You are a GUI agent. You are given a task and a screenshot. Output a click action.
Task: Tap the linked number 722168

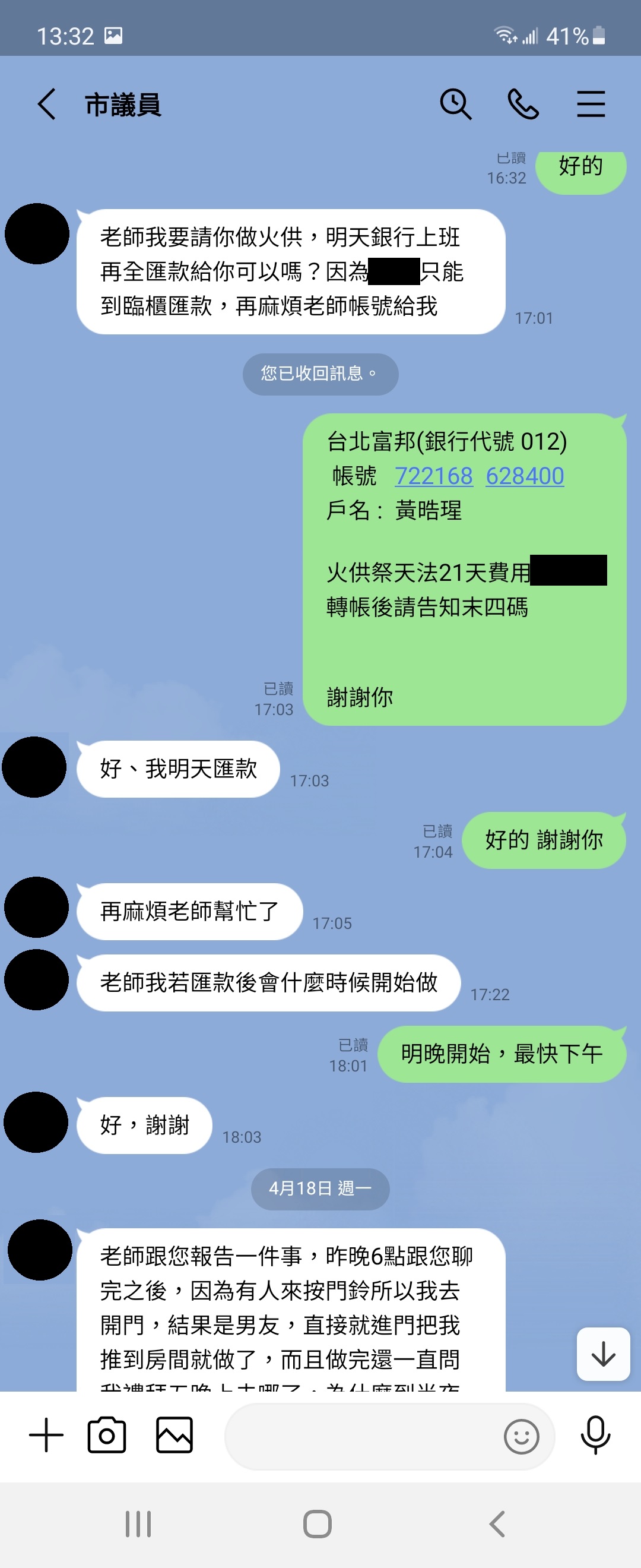click(x=434, y=476)
